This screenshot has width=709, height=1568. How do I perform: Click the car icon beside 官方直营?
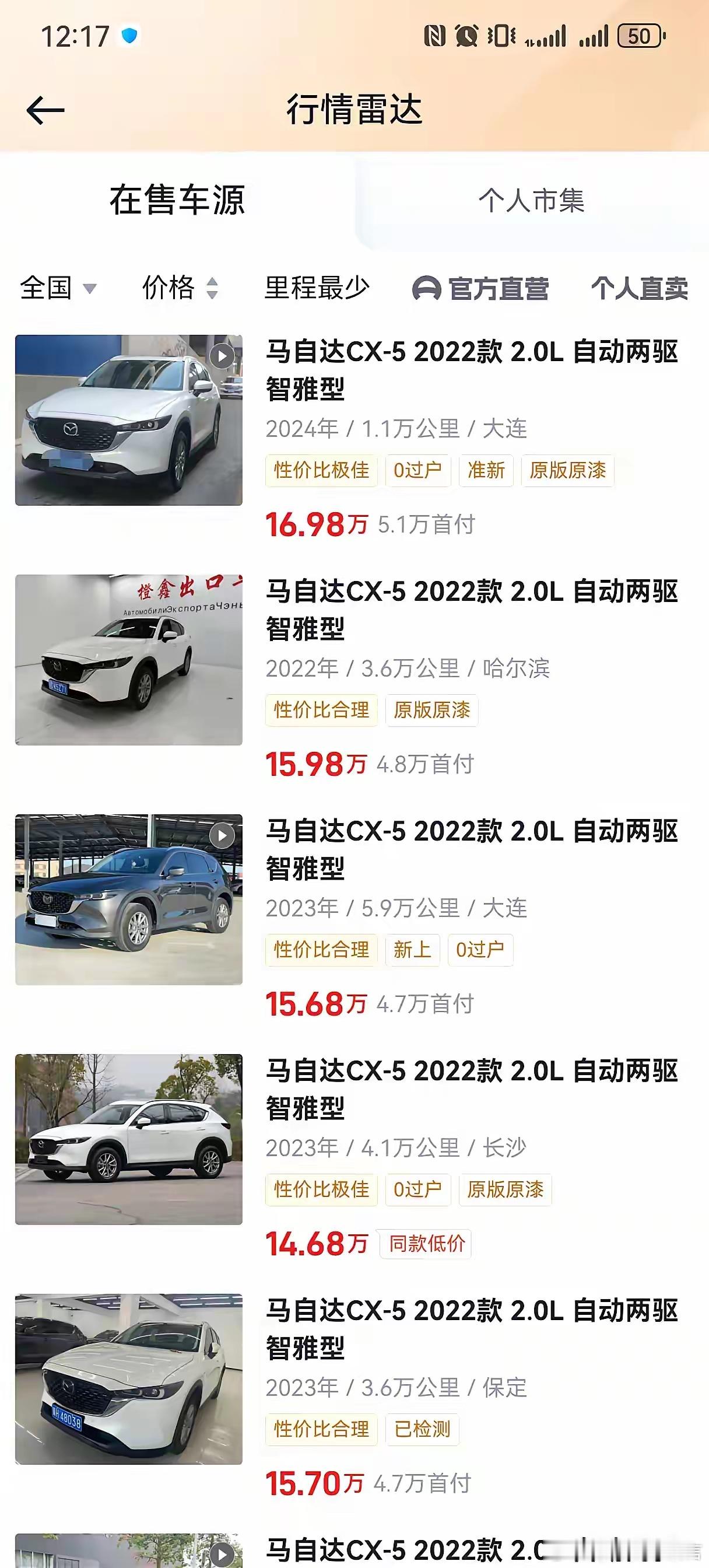(x=427, y=290)
